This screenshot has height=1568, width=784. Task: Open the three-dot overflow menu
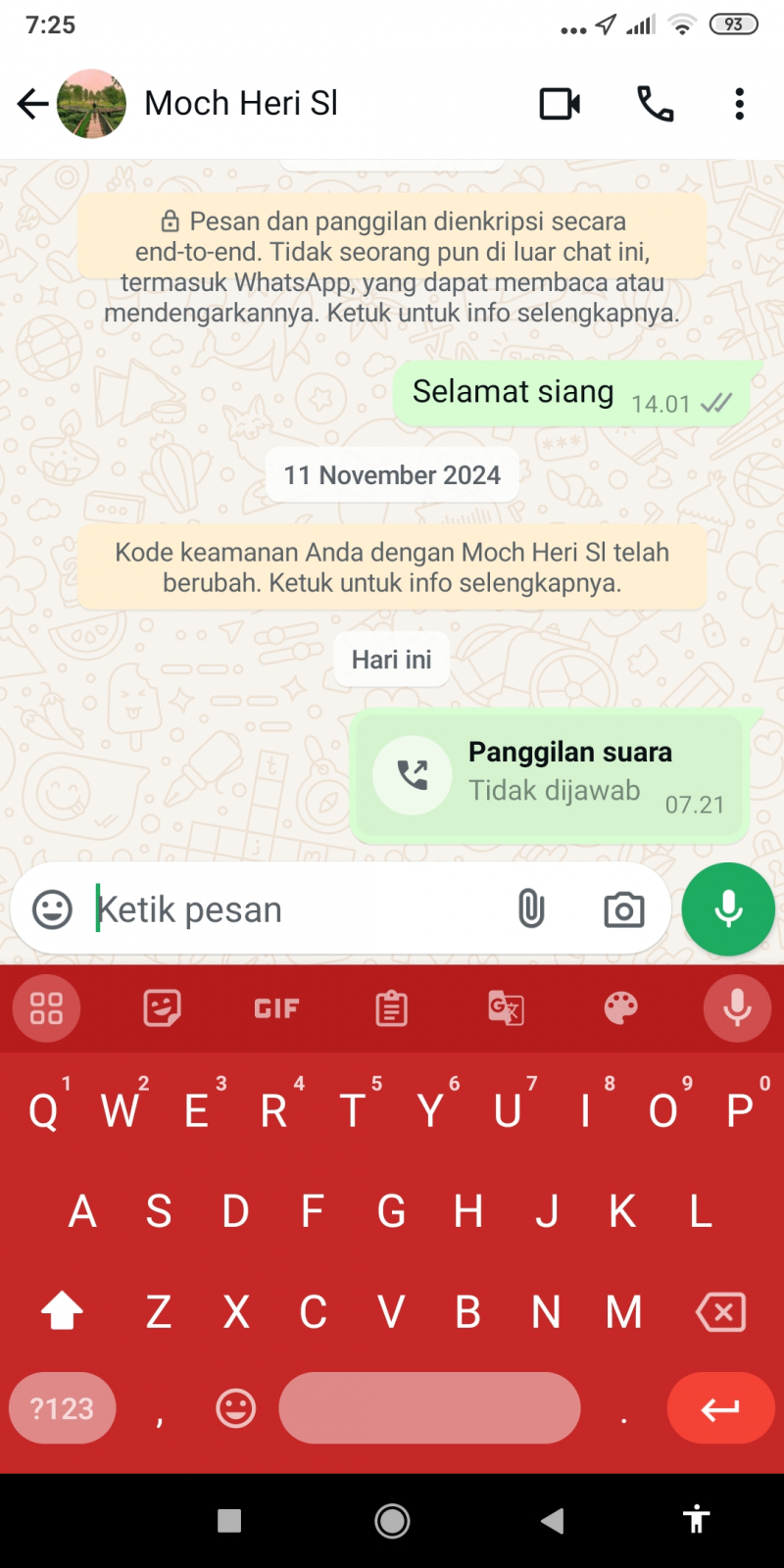739,103
